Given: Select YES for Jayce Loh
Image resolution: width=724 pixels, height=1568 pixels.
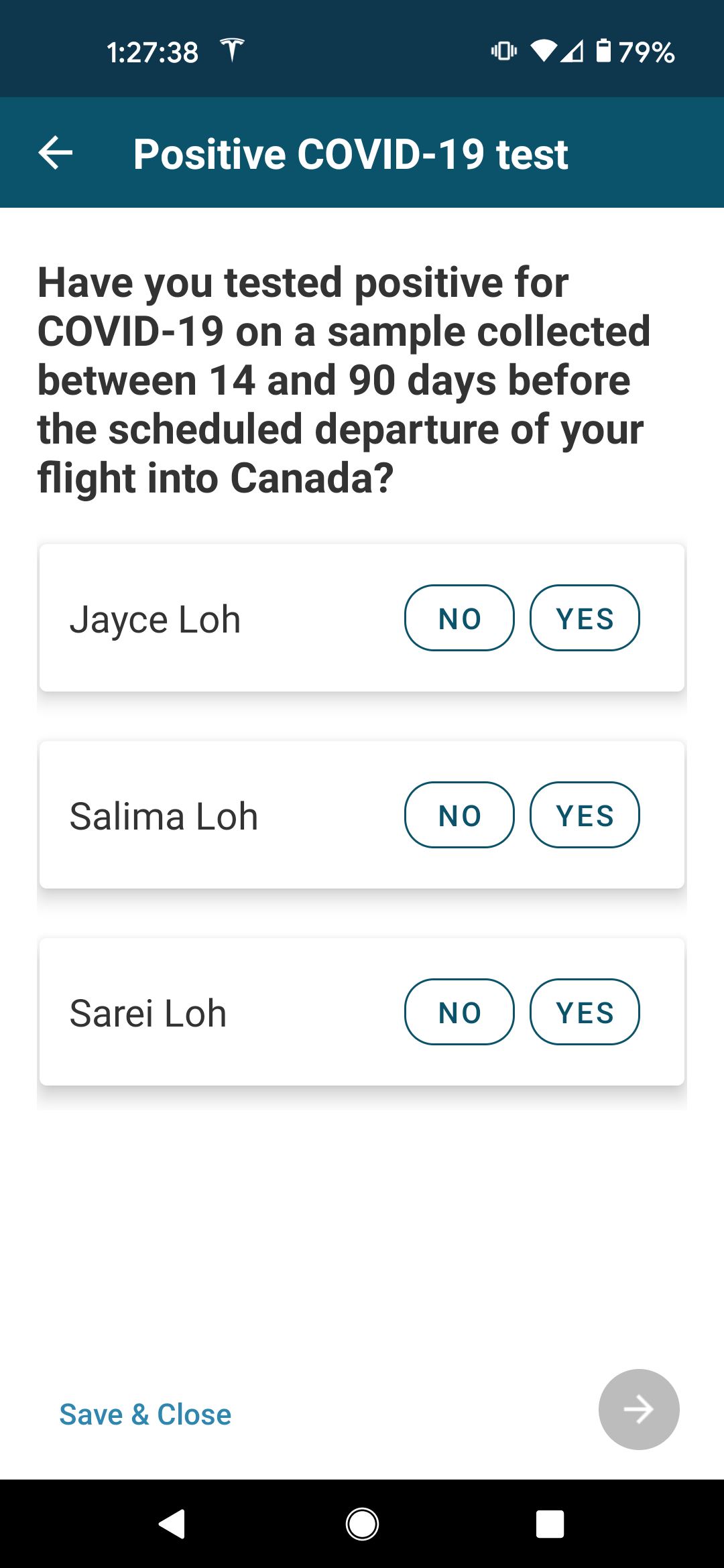Looking at the screenshot, I should (x=585, y=618).
